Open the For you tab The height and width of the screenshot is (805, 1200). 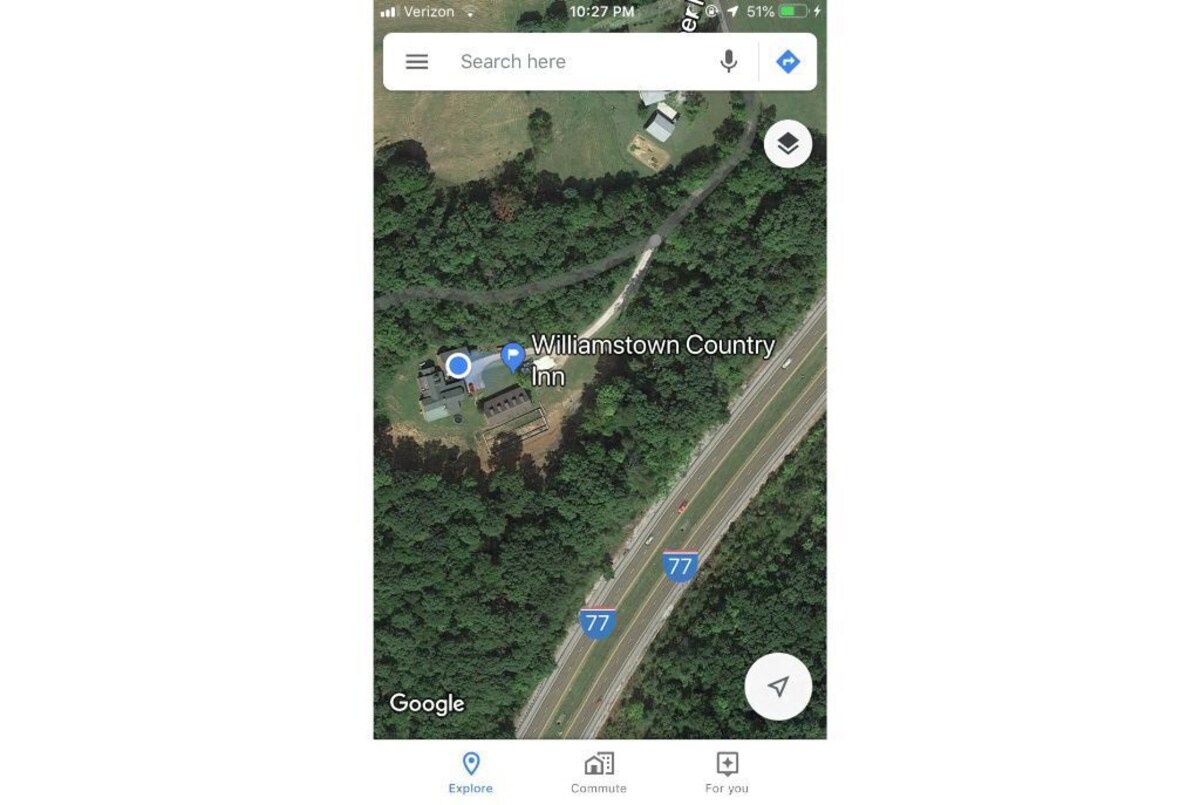point(727,773)
